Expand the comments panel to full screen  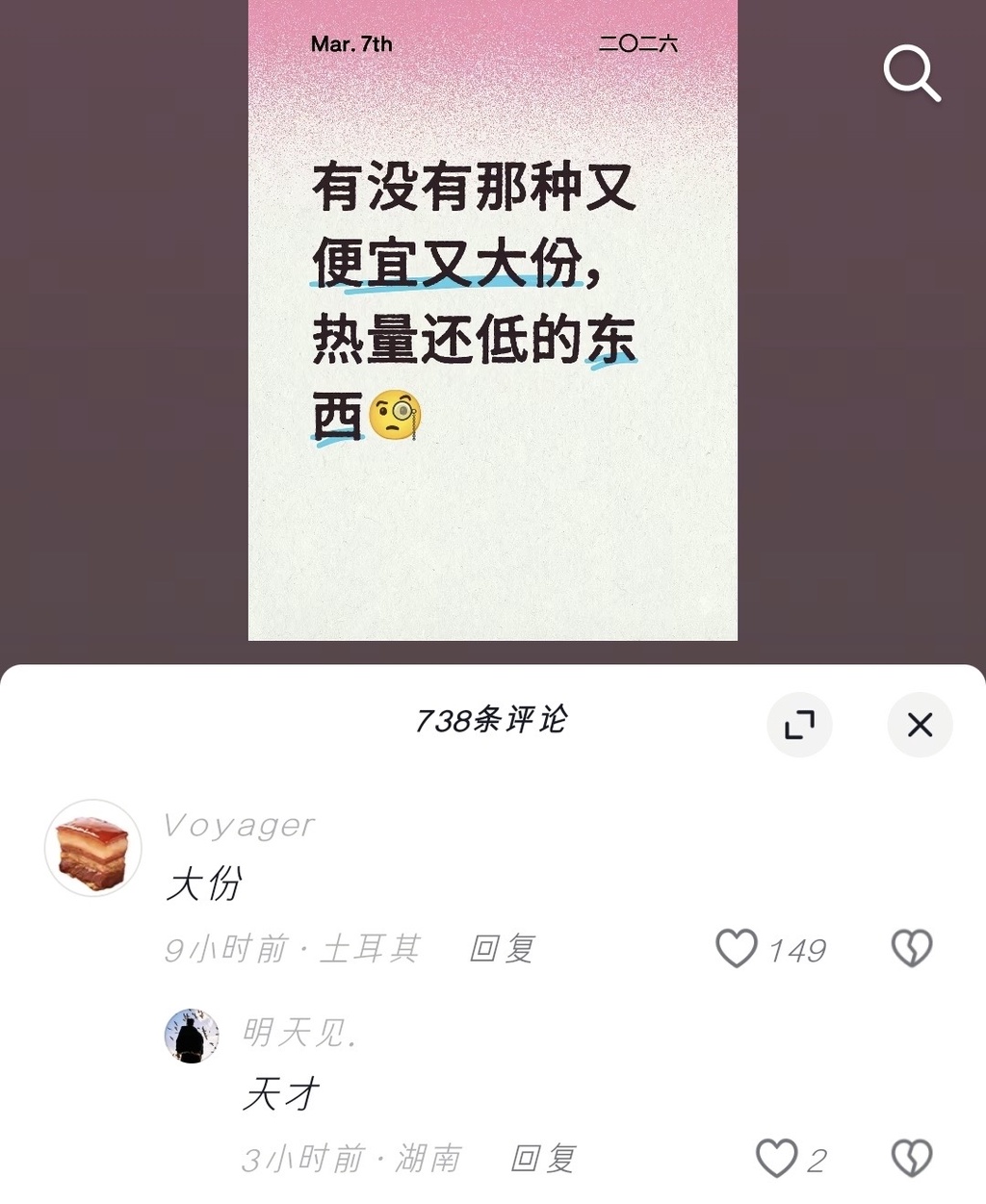(x=799, y=725)
